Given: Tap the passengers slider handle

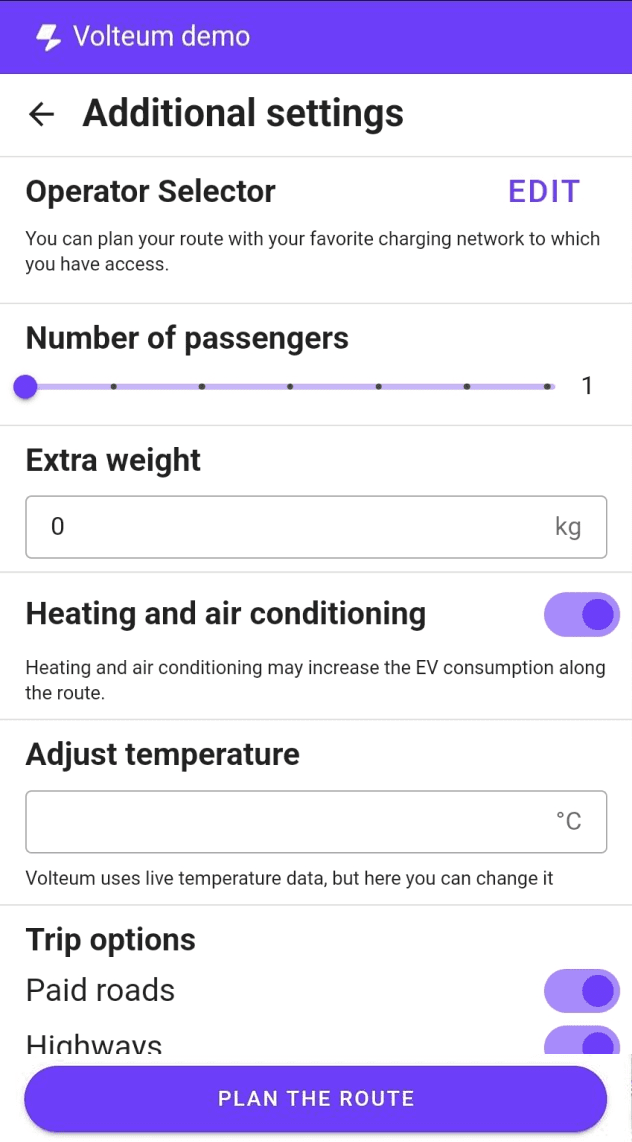Looking at the screenshot, I should pyautogui.click(x=25, y=387).
